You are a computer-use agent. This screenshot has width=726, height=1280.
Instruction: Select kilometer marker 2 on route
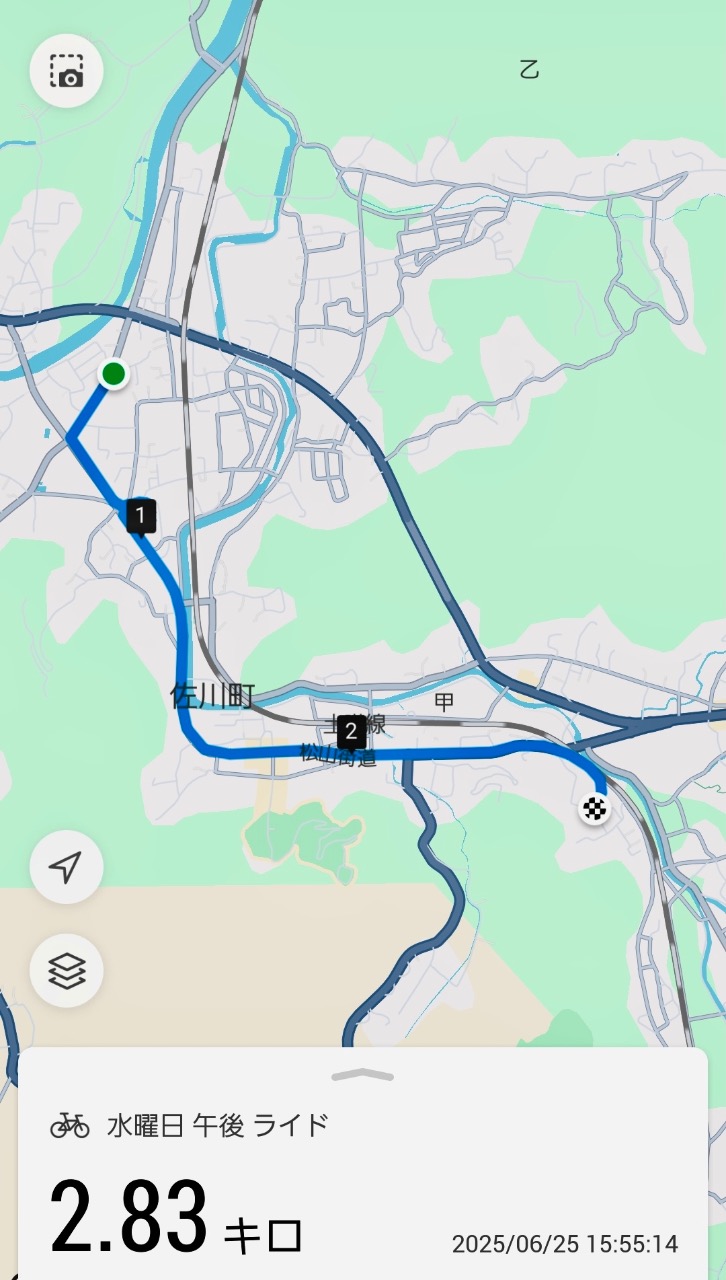[350, 733]
